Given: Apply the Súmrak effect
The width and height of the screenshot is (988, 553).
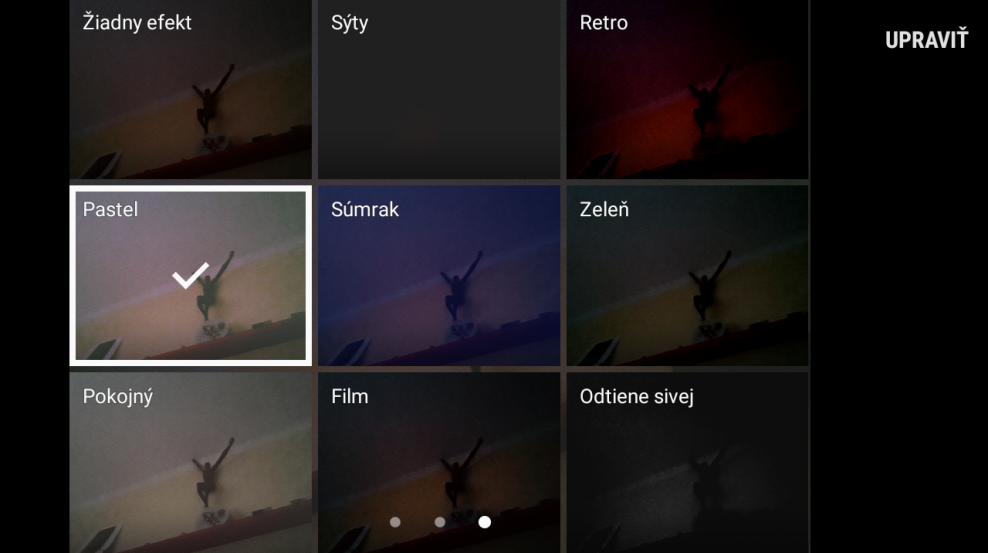Looking at the screenshot, I should 438,275.
